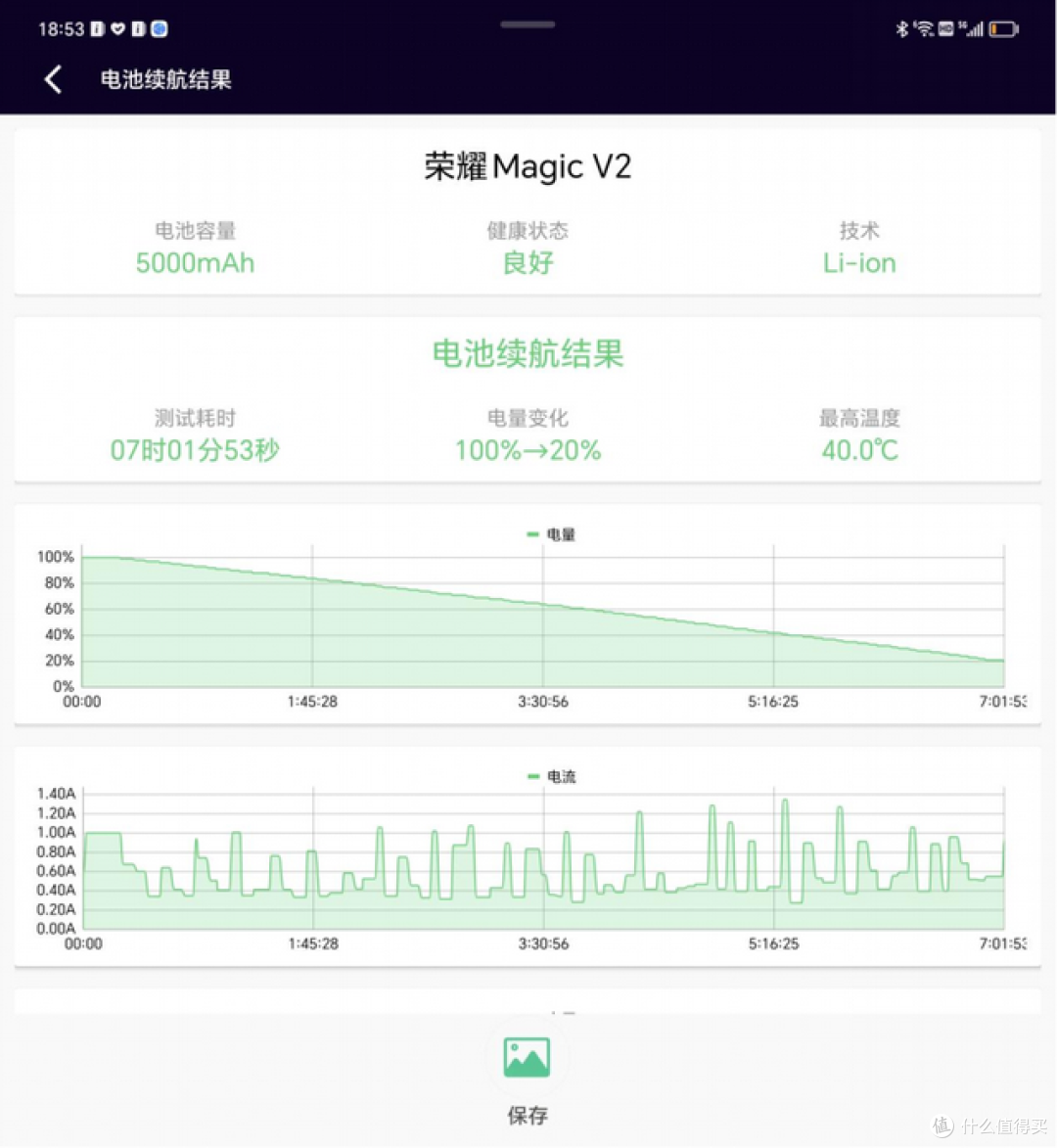Tap the 荣耀 Magic V2 device name
Viewport: 1057px width, 1148px height.
tap(528, 166)
